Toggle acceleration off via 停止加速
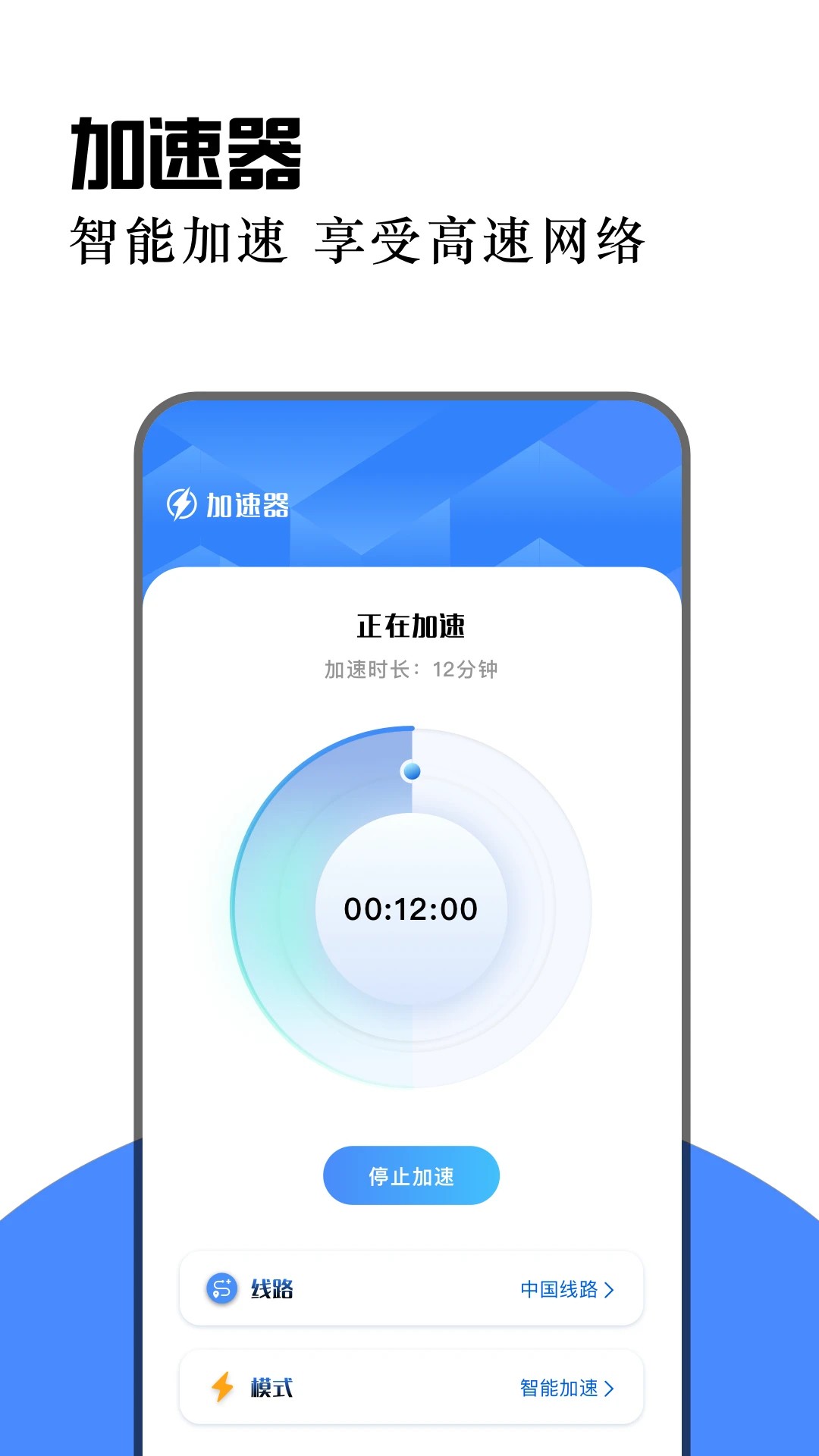This screenshot has width=819, height=1456. 410,1175
